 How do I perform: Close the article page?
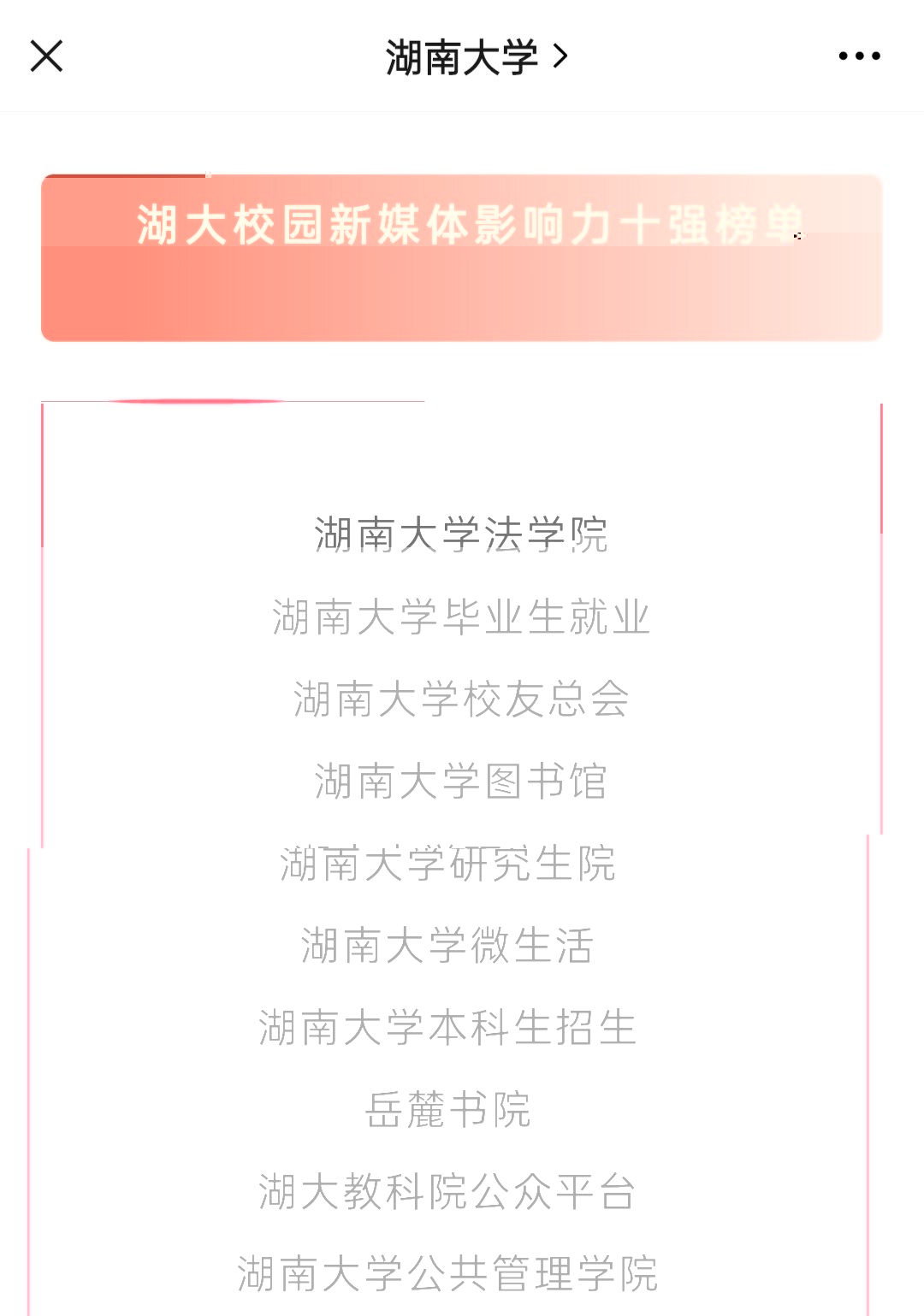pyautogui.click(x=46, y=56)
